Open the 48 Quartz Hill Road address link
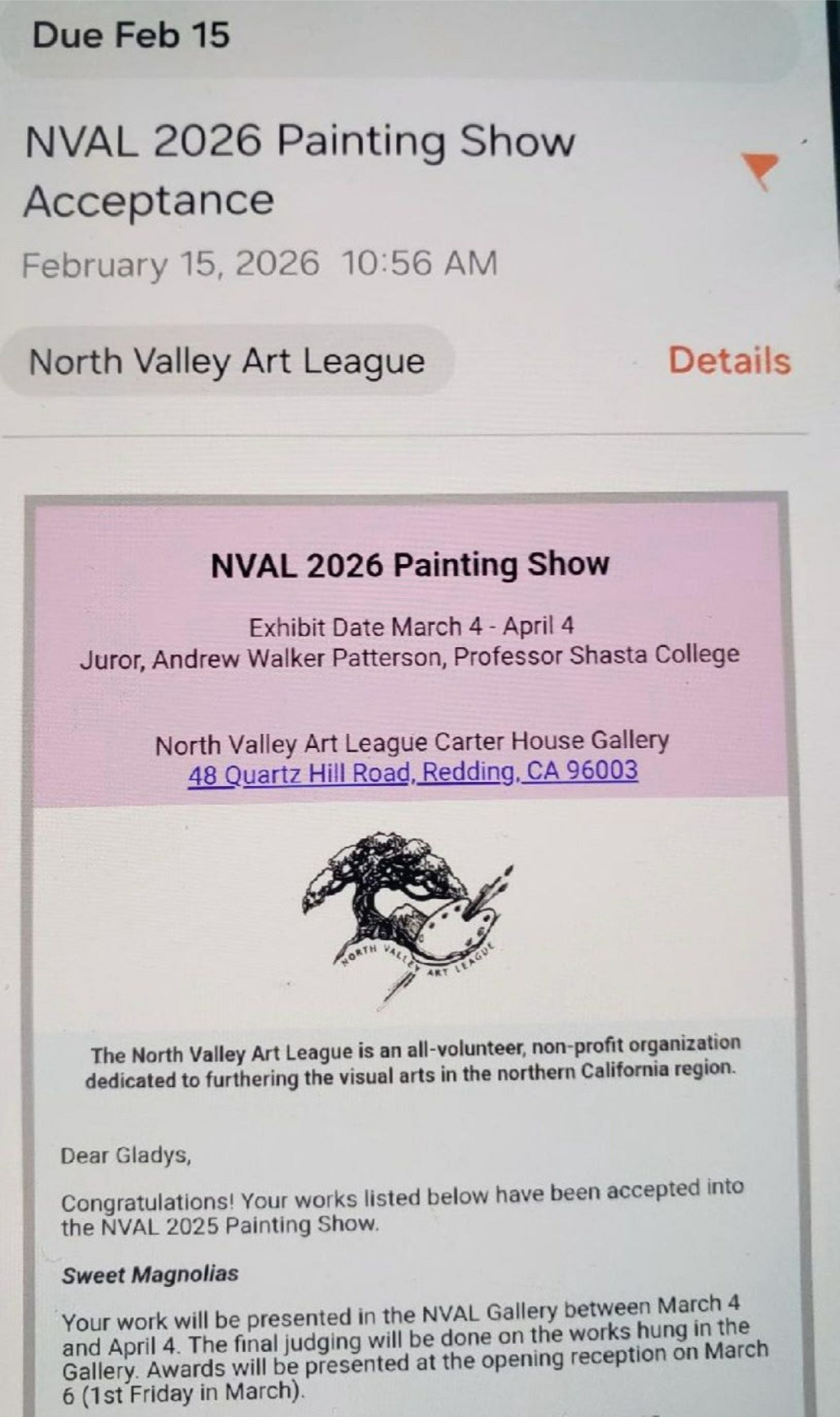The image size is (840, 1417). (x=412, y=773)
